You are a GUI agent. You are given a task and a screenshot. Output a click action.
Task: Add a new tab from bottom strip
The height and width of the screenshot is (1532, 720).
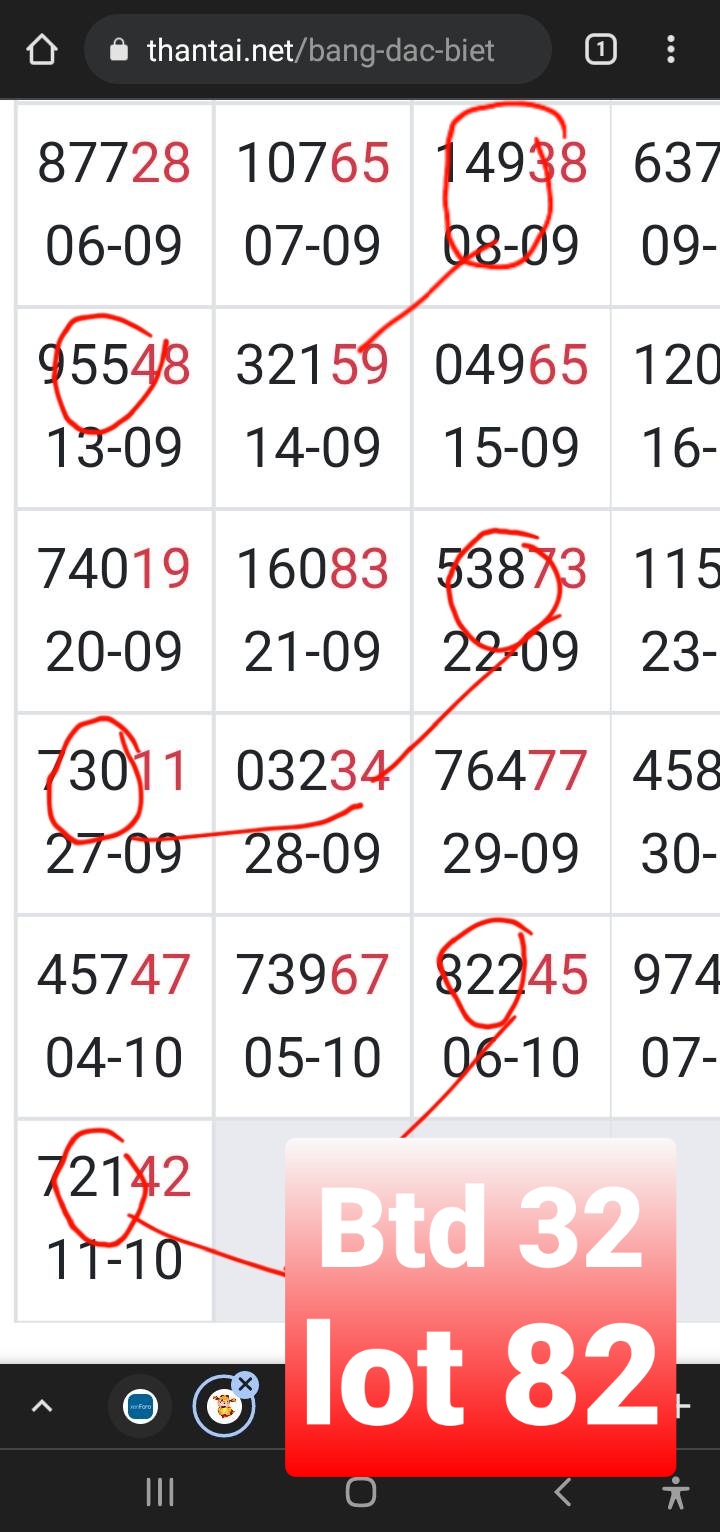(x=683, y=1407)
